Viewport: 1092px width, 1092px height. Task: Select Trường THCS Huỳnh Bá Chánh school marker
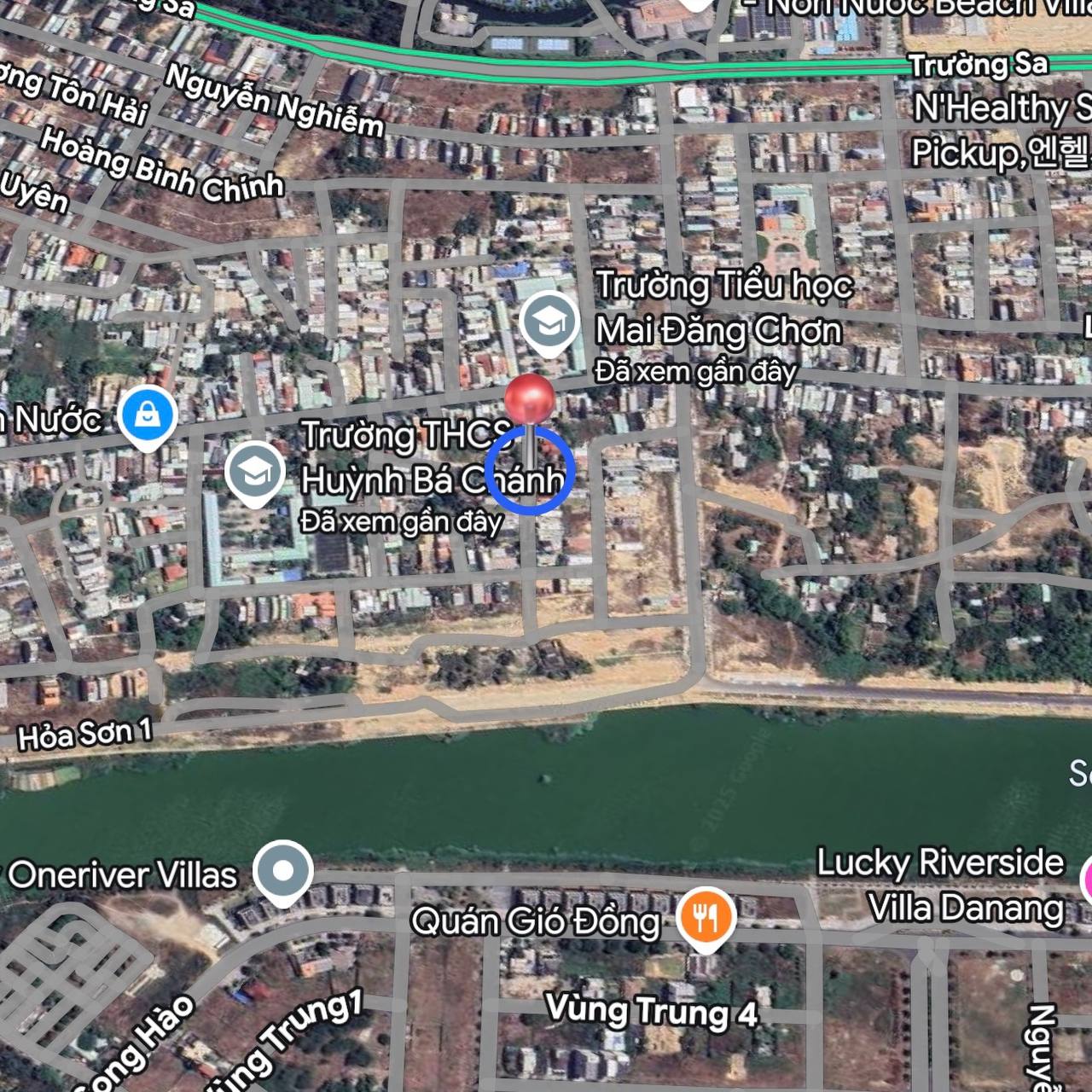point(254,473)
